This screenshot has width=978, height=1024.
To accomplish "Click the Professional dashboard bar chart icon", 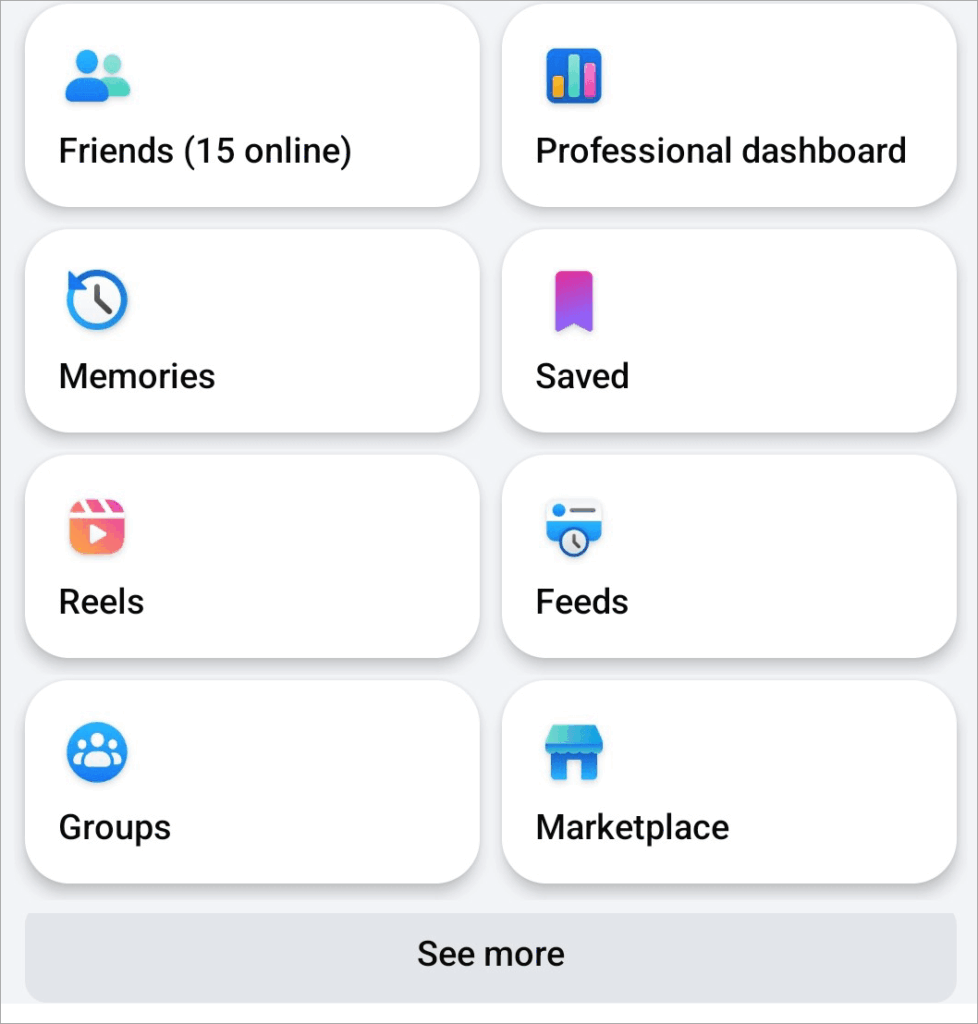I will click(575, 75).
